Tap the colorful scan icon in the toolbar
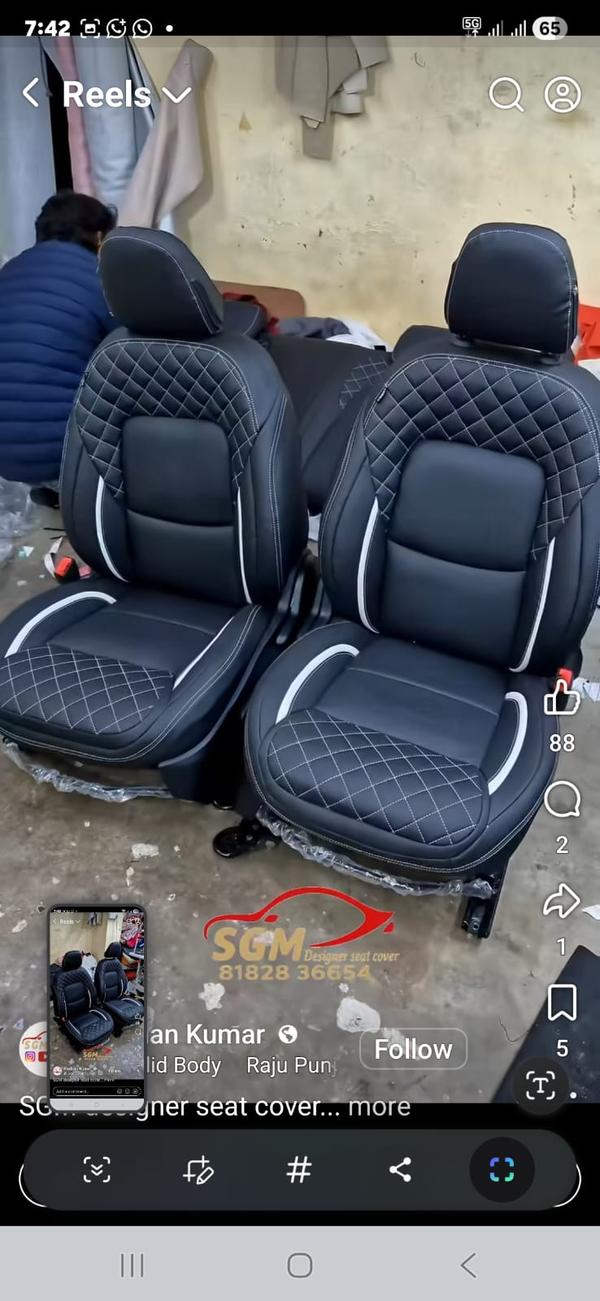This screenshot has width=600, height=1301. pos(502,1170)
